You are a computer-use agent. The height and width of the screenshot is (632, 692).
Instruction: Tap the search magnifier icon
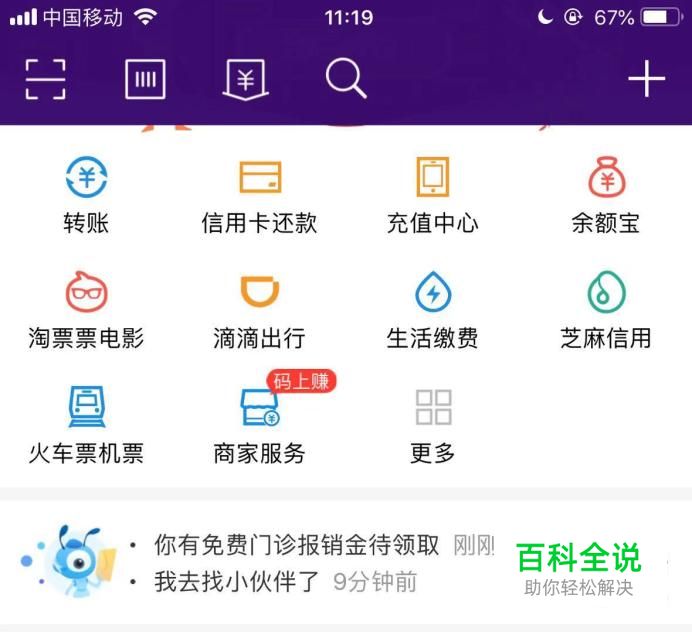346,79
